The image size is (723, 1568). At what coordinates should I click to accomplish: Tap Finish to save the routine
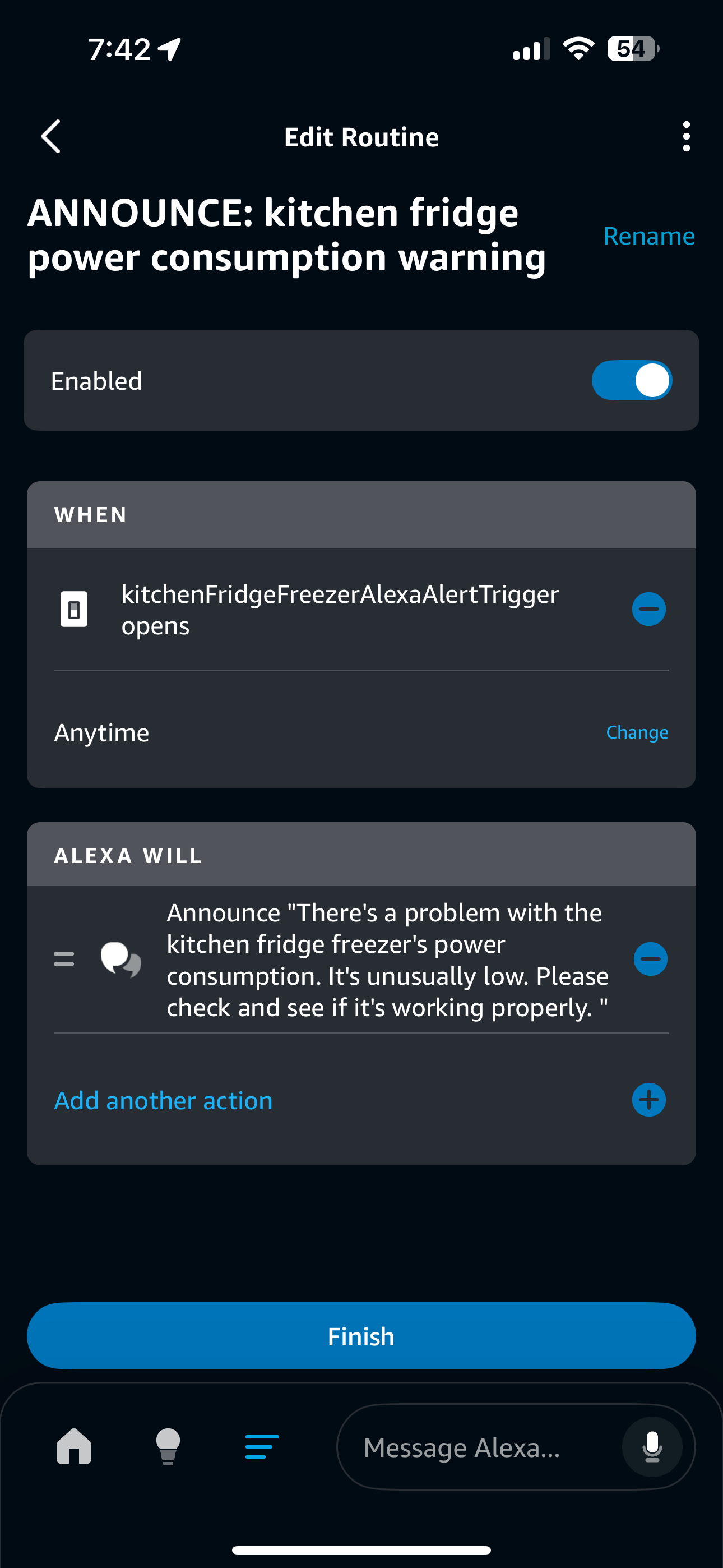click(361, 1336)
